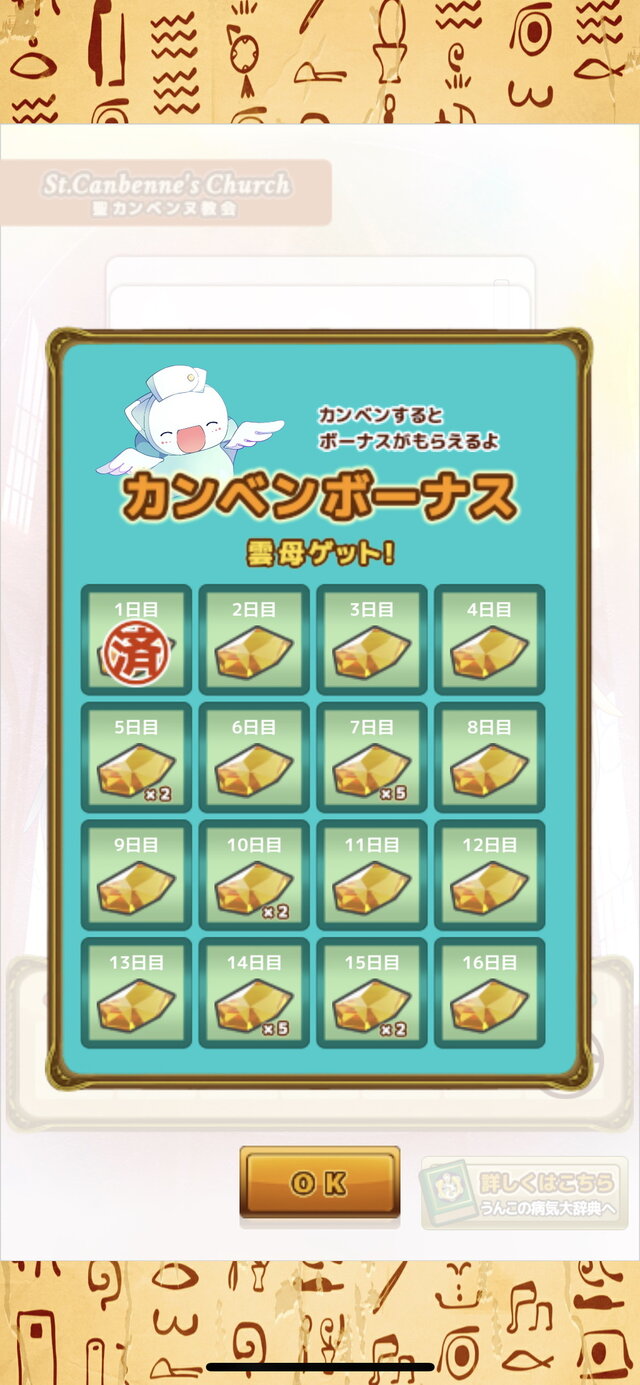Screen dimensions: 640x1385
Task: Open 詳しくはこちら poop illness encyclopedia link
Action: [524, 1193]
